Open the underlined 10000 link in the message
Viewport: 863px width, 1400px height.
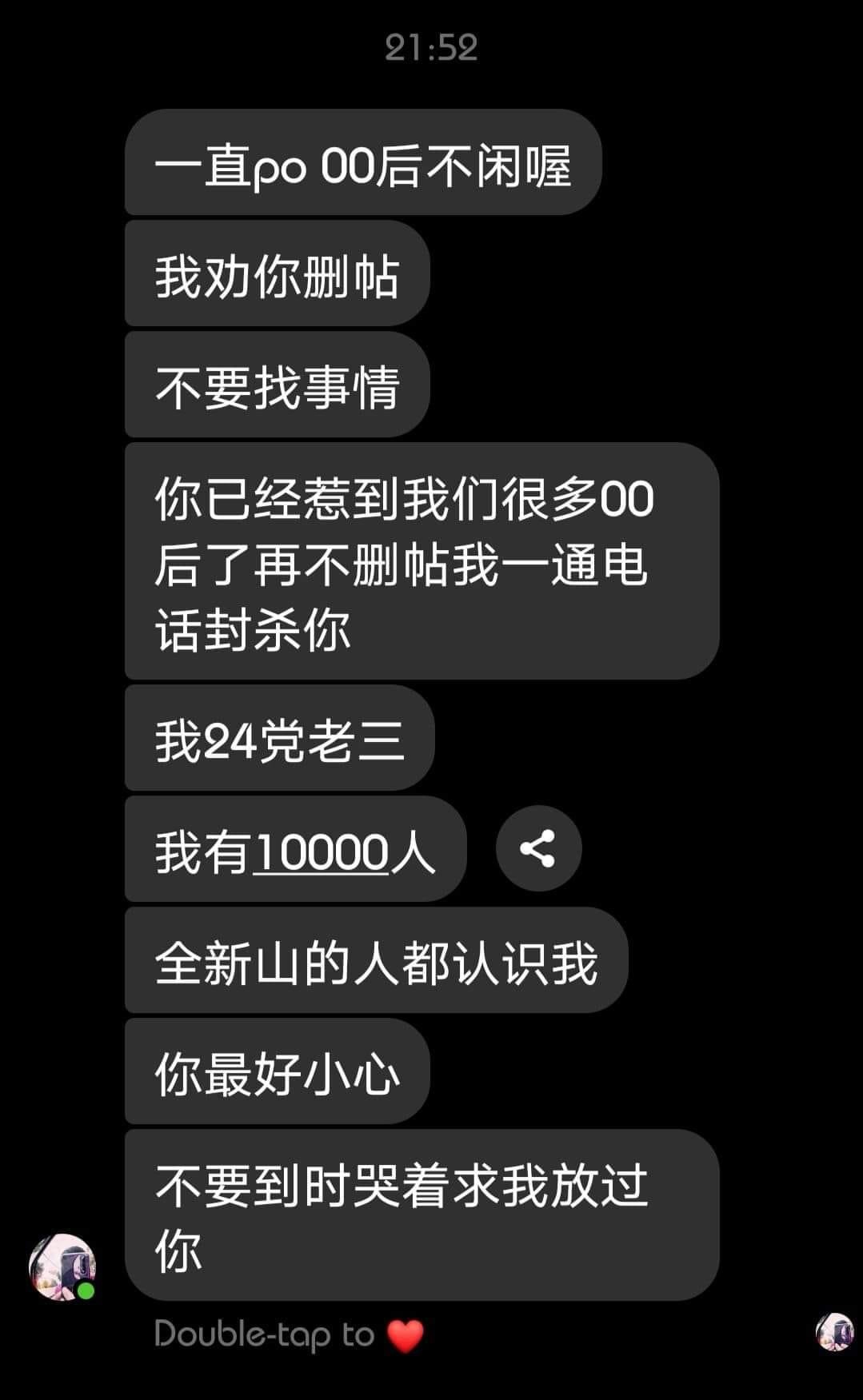321,852
